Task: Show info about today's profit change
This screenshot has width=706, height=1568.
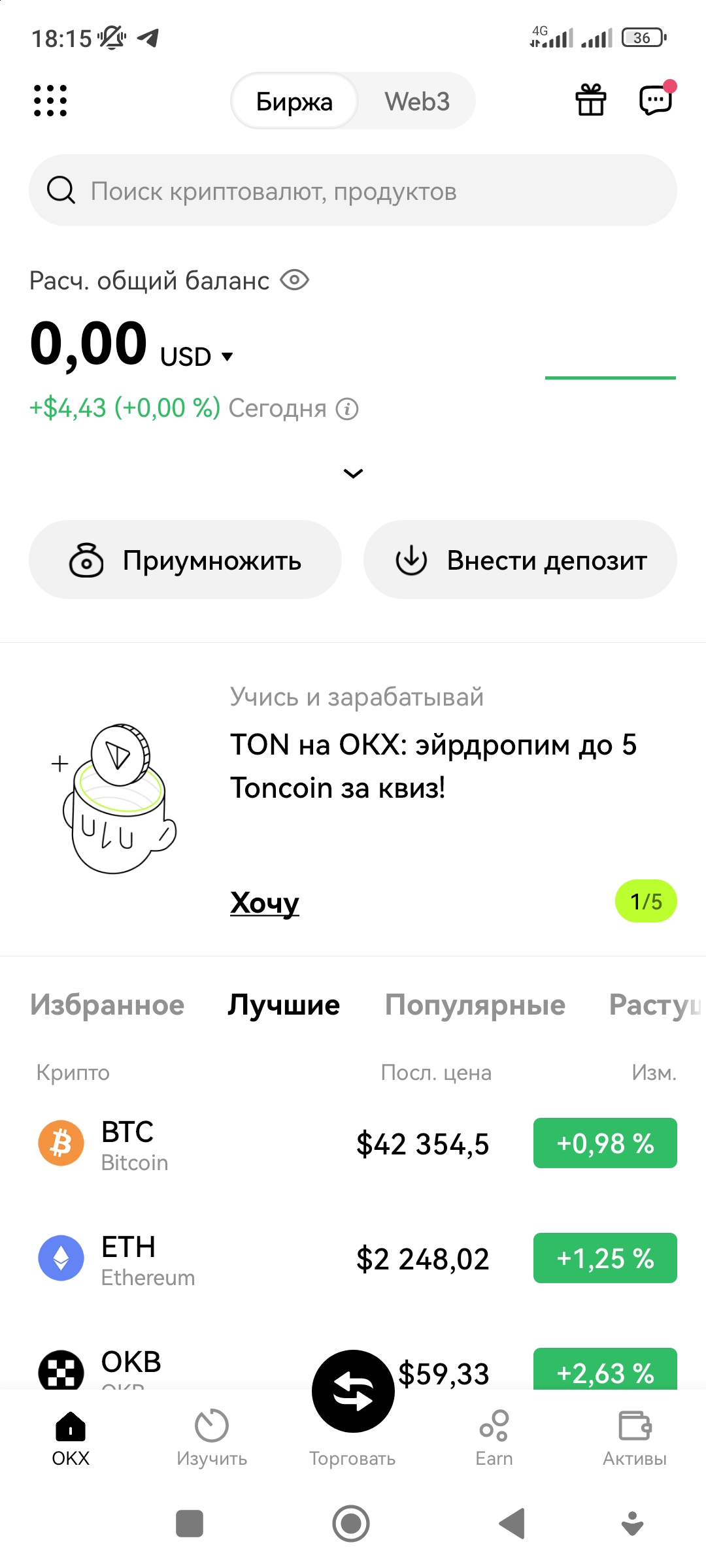Action: tap(347, 409)
